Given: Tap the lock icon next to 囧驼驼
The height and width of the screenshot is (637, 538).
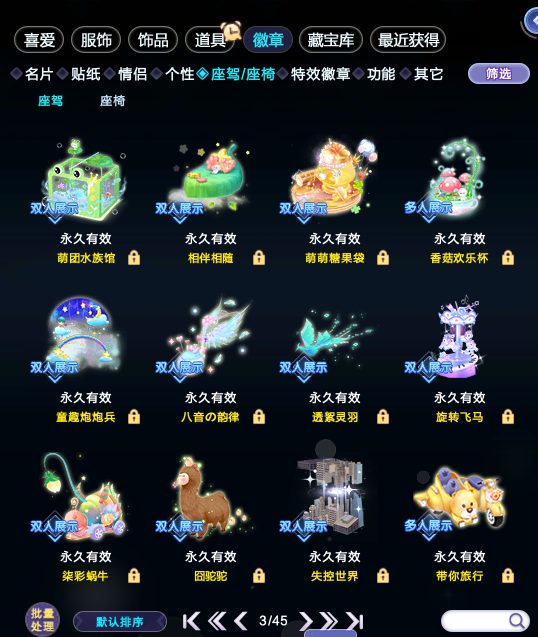Looking at the screenshot, I should pos(259,576).
